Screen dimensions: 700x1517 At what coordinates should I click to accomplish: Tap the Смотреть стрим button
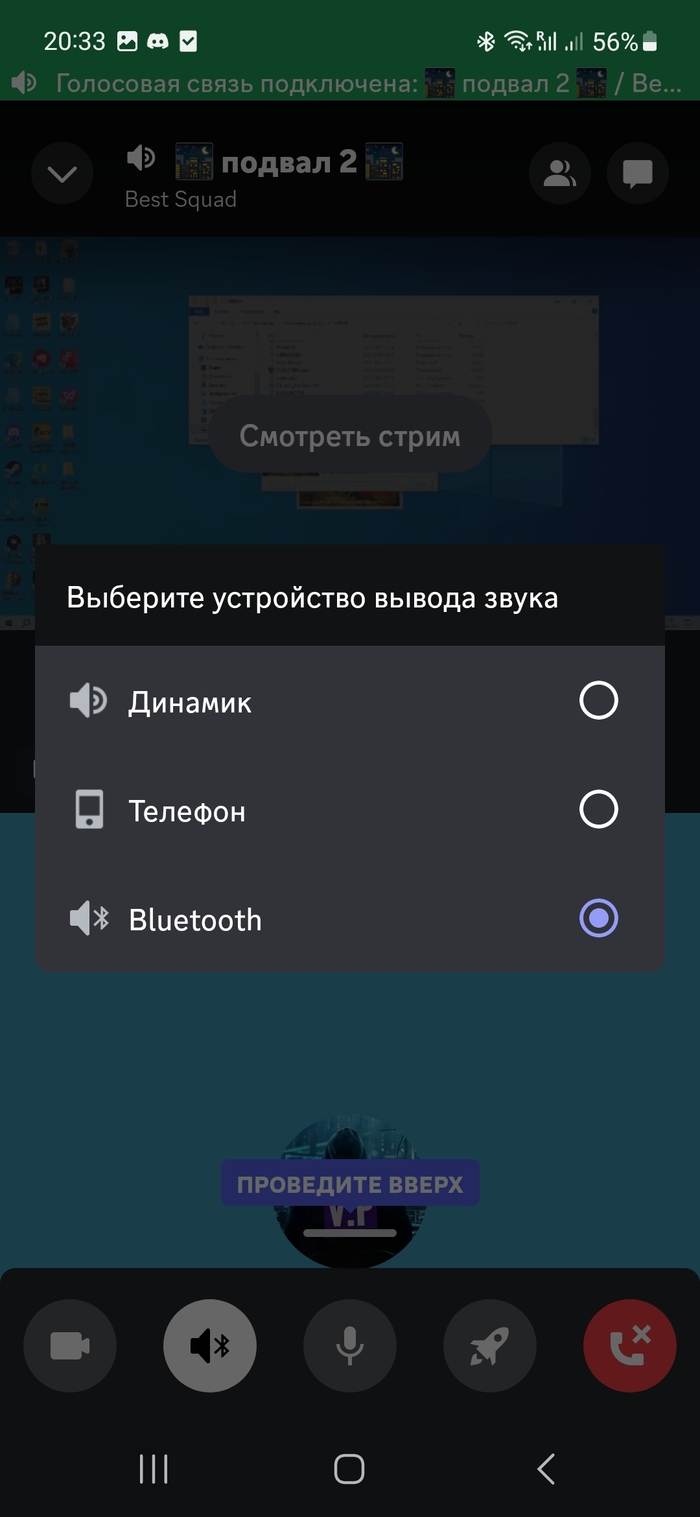(x=350, y=436)
